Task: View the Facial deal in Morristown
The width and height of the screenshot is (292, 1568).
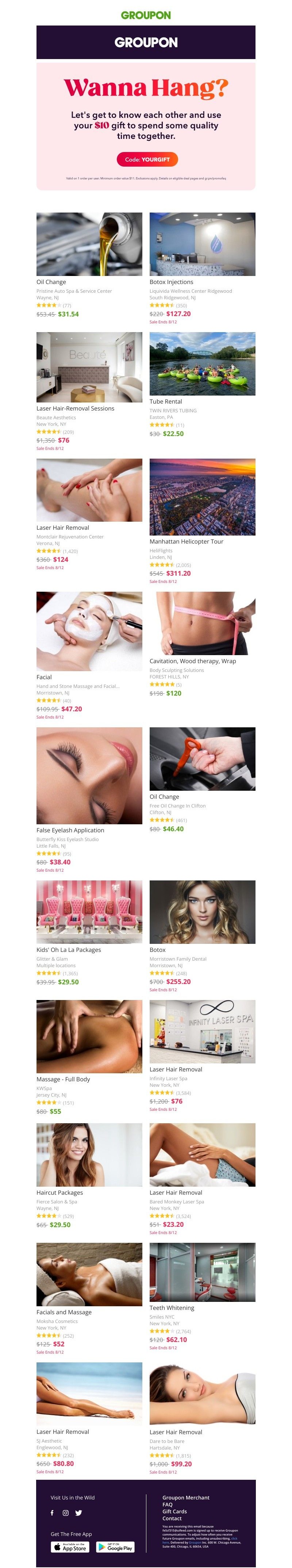Action: click(89, 631)
